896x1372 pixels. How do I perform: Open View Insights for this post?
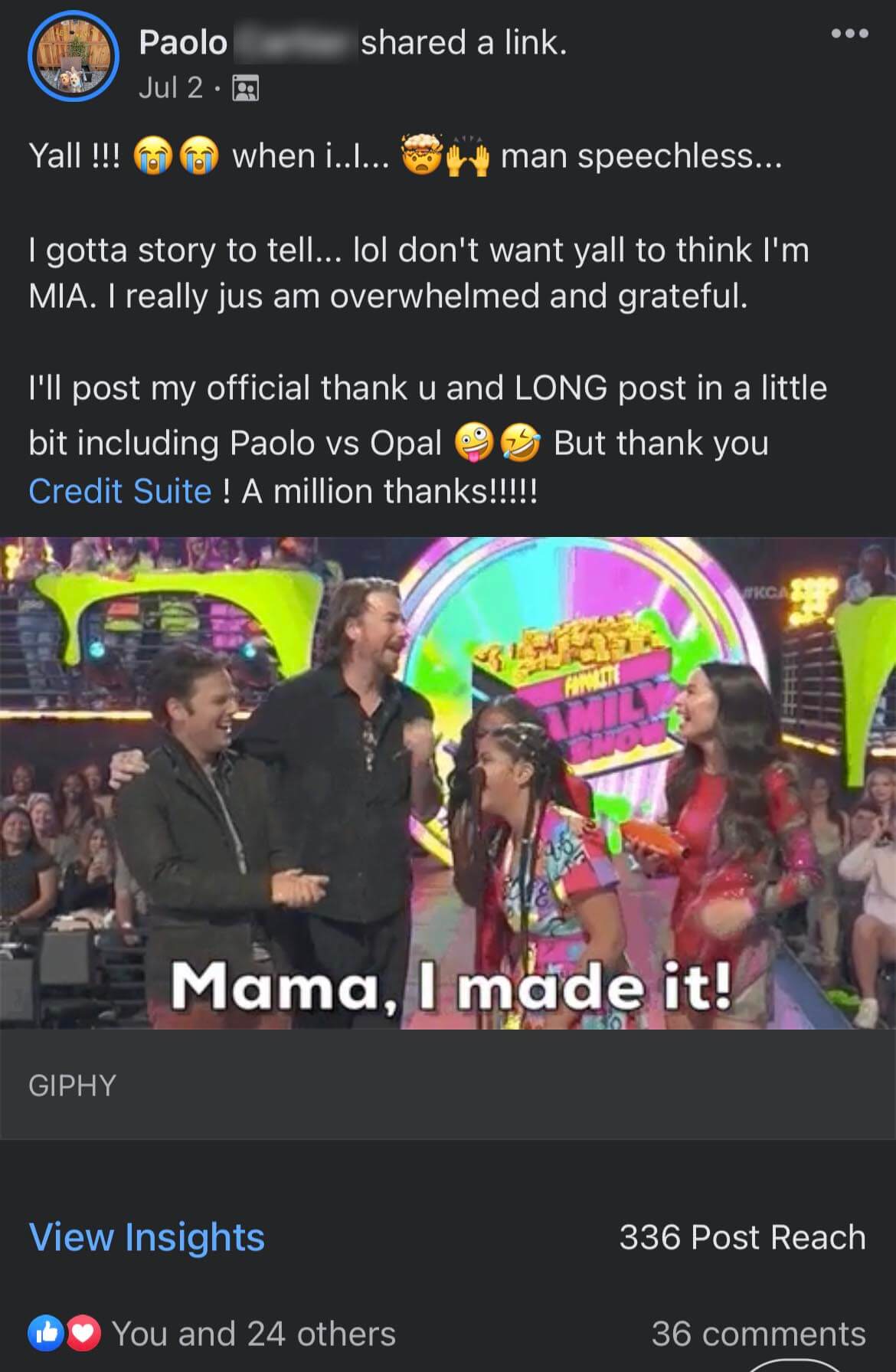click(147, 1237)
